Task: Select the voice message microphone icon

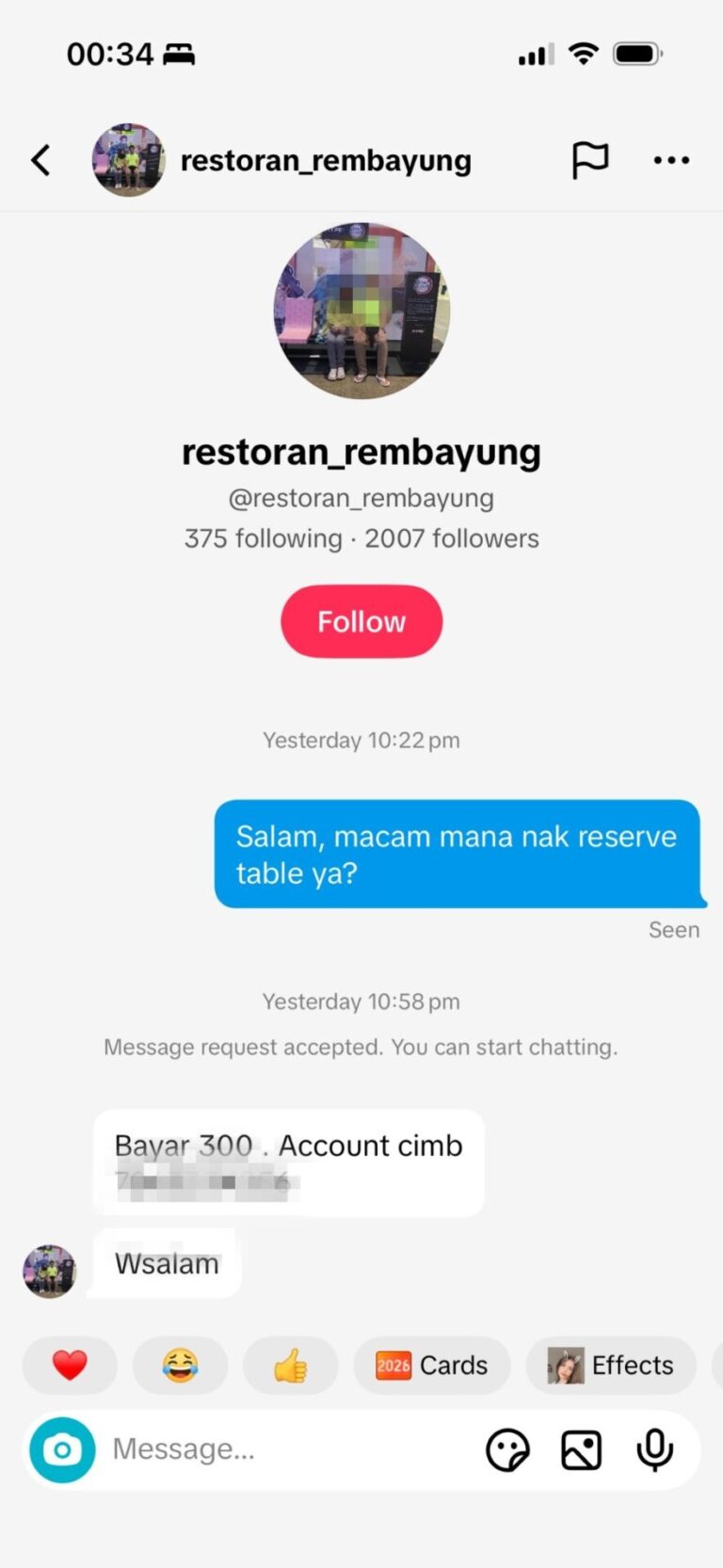Action: (x=654, y=1450)
